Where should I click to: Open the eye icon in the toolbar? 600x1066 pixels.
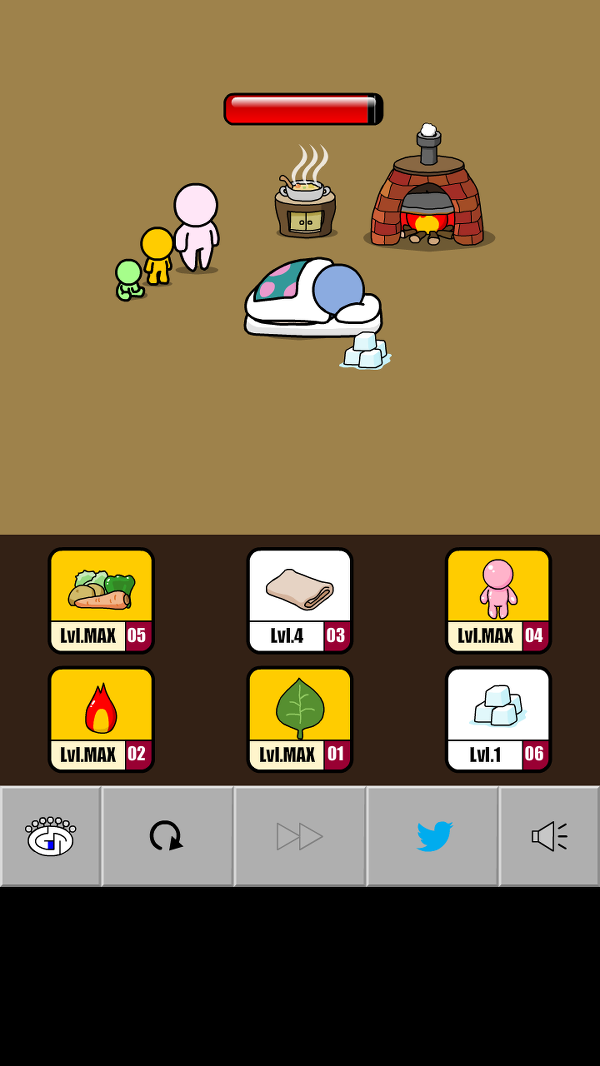[x=51, y=836]
